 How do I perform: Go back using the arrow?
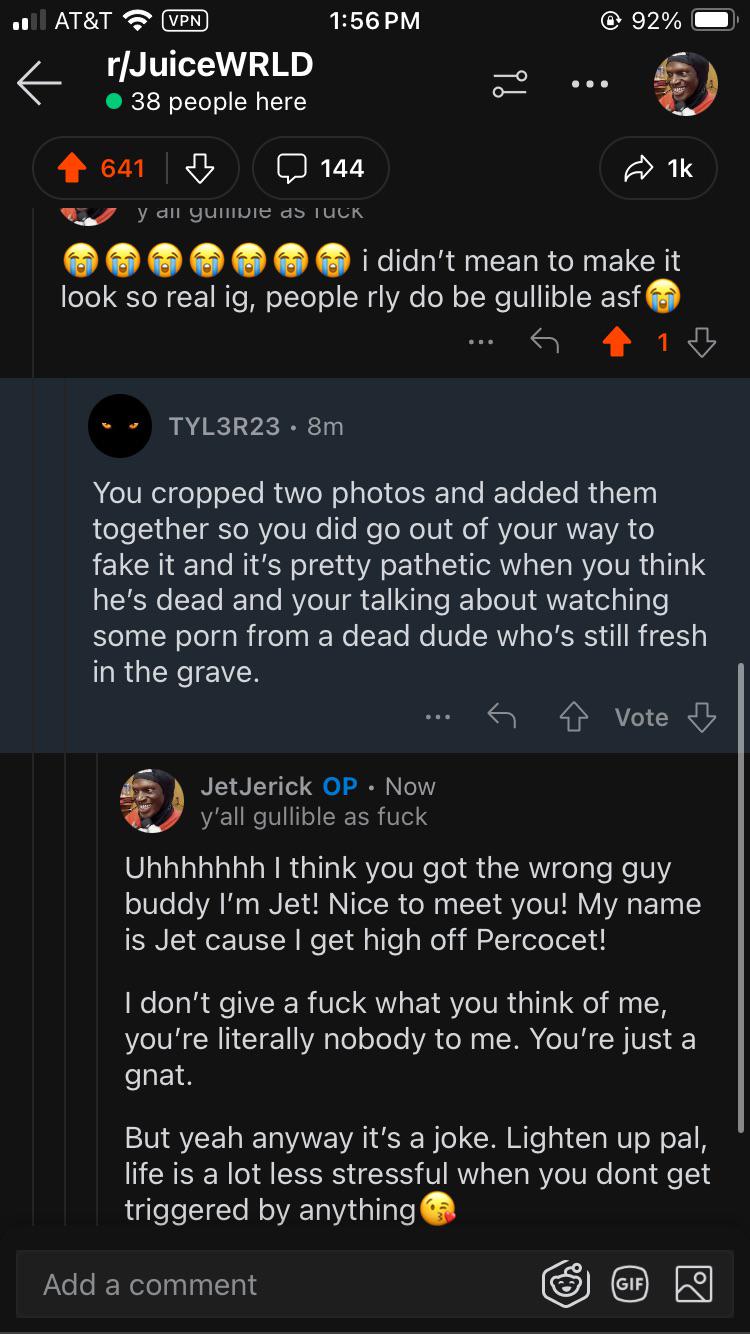tap(40, 84)
